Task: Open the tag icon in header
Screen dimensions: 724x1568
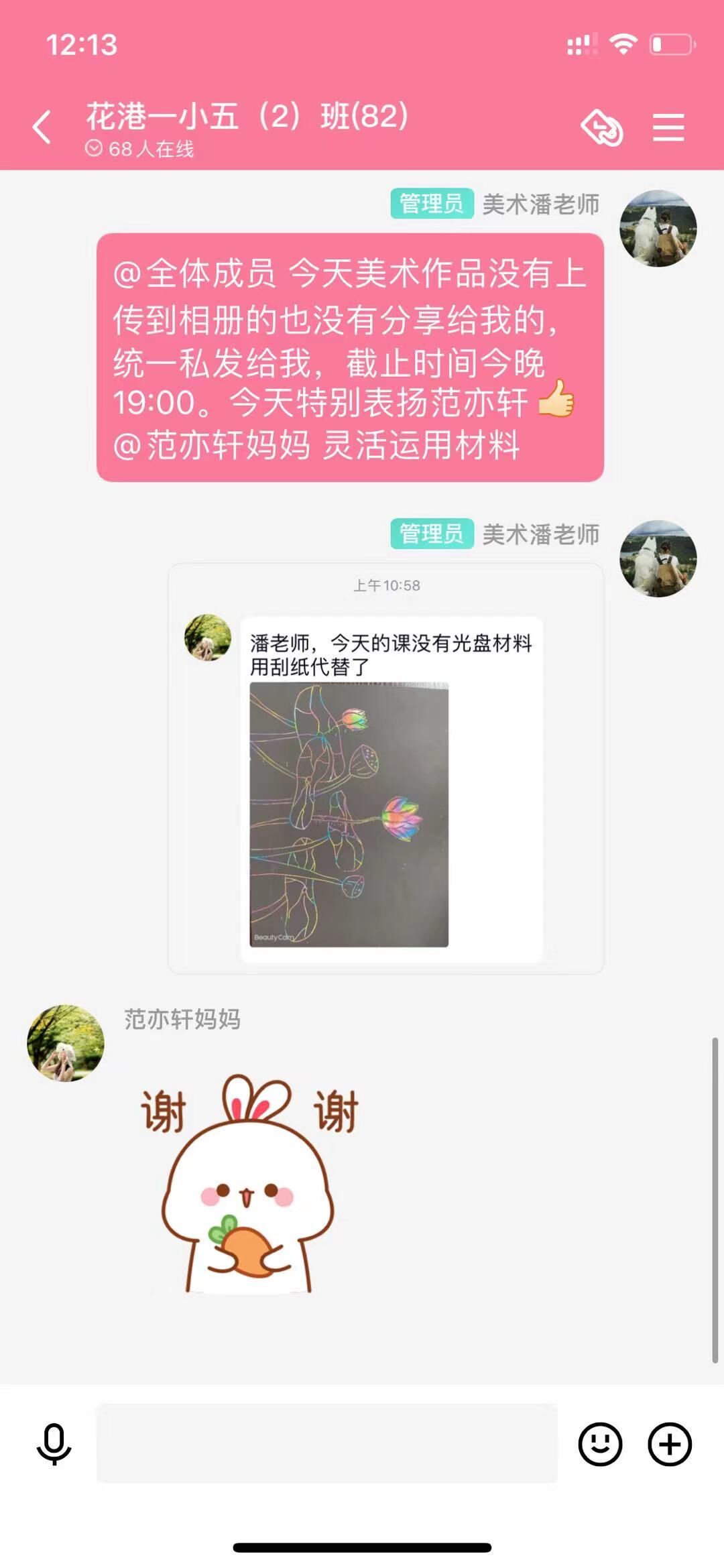Action: point(601,127)
